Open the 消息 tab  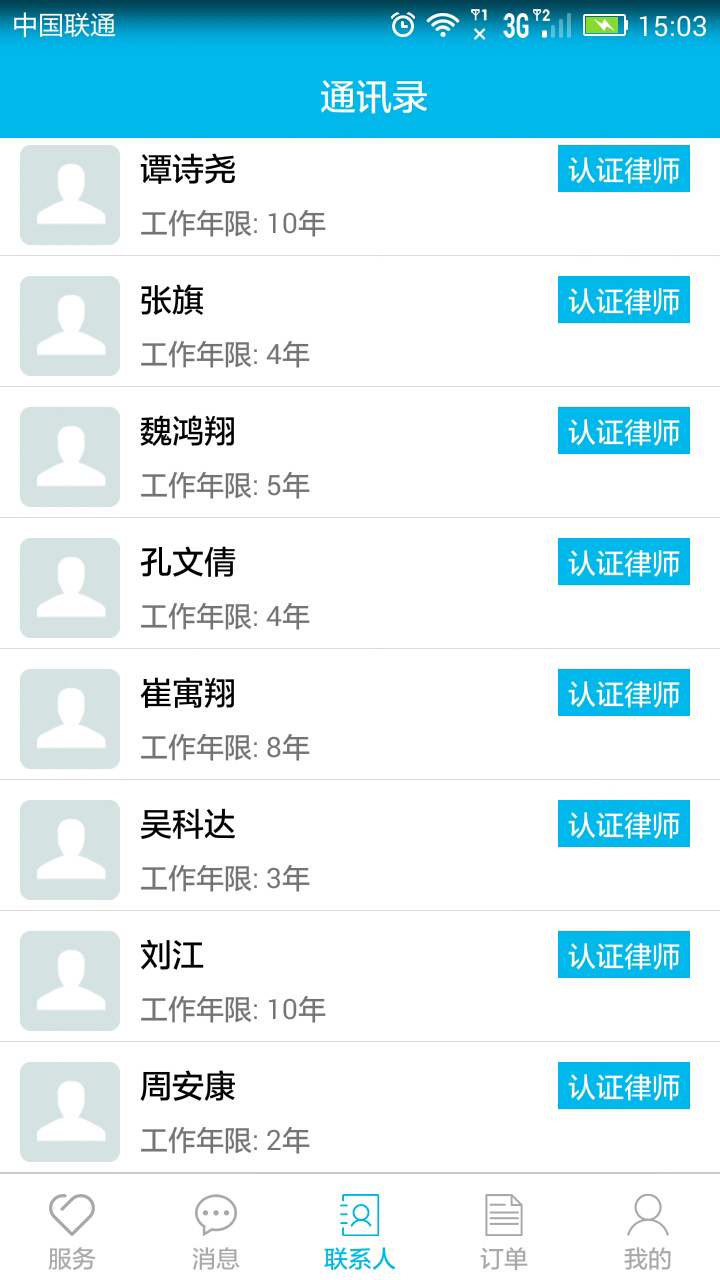[215, 1230]
